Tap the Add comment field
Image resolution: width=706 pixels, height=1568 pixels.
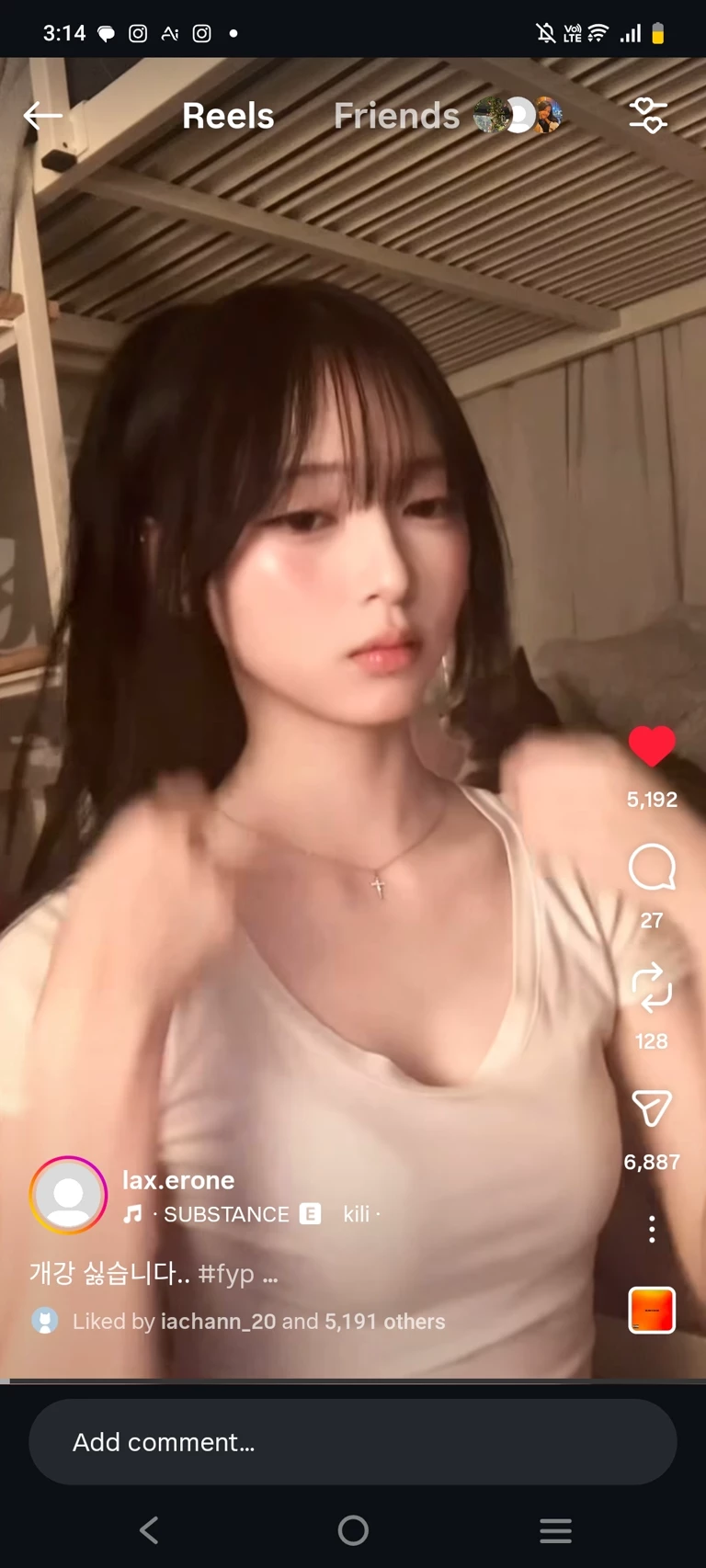click(353, 1442)
